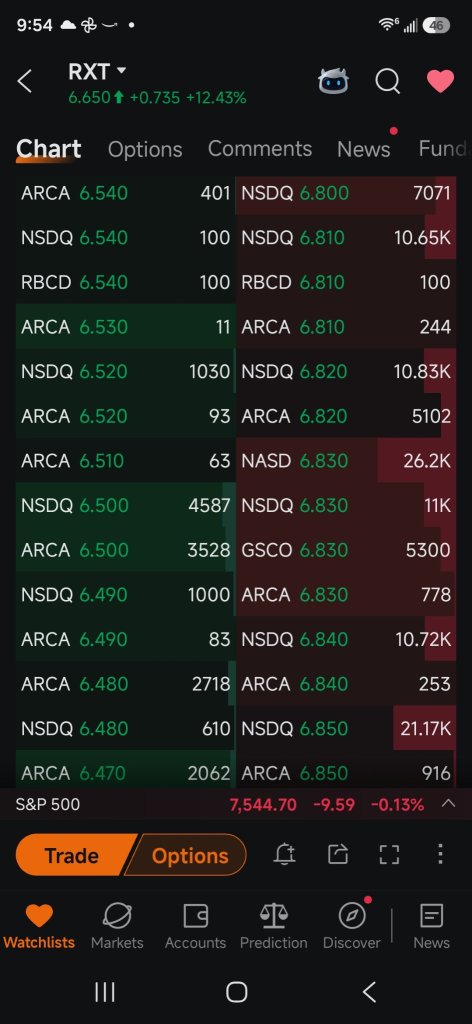Tap the Options button beside Trade
The image size is (472, 1024).
[x=189, y=856]
